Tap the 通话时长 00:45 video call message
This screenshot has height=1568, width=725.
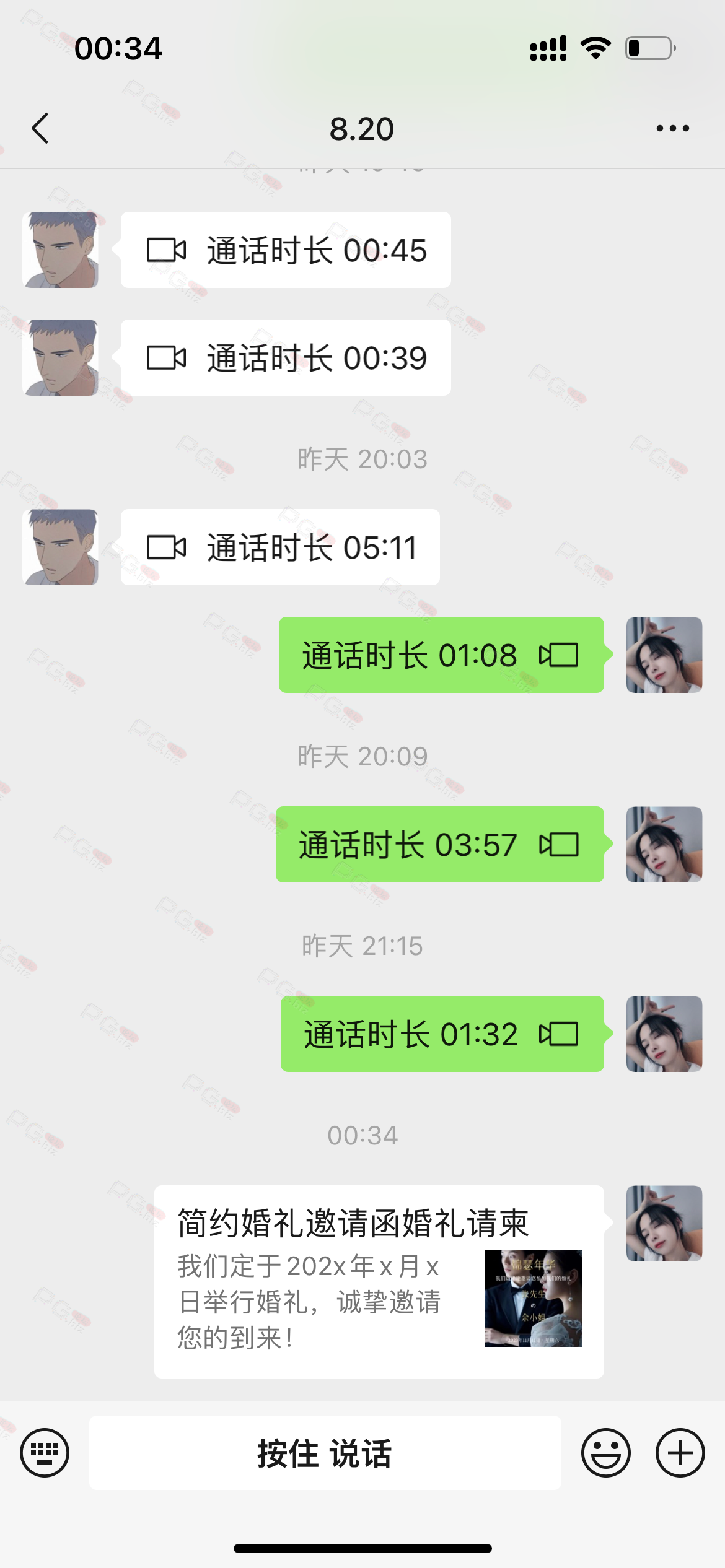pyautogui.click(x=286, y=250)
